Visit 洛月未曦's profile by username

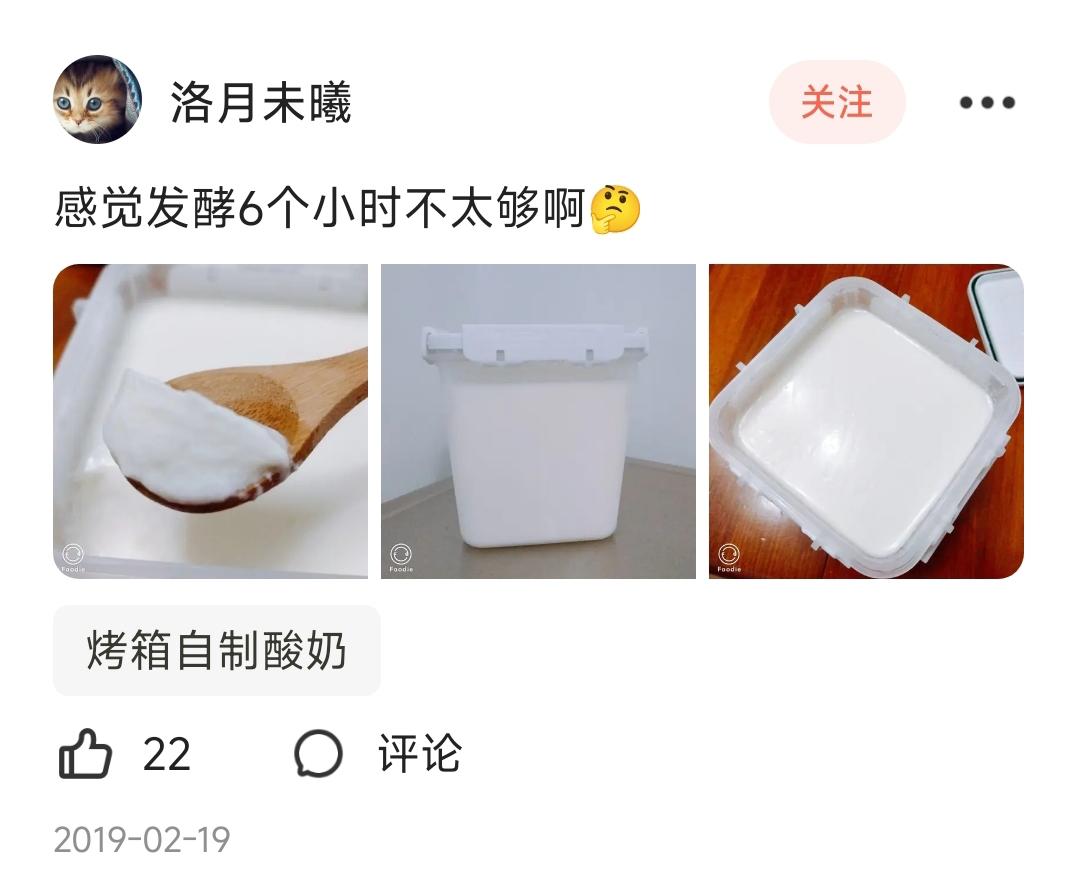pos(261,102)
